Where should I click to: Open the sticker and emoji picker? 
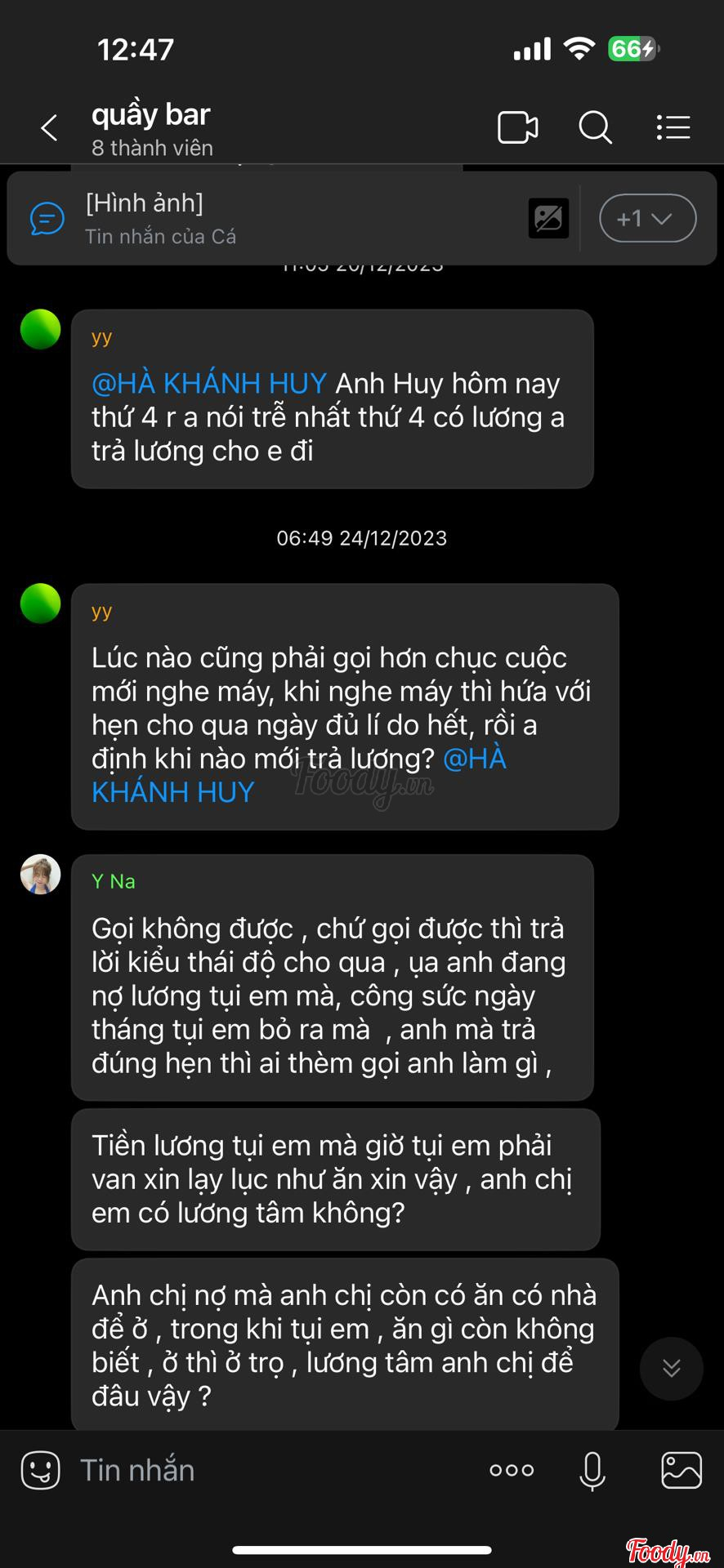(x=41, y=1470)
